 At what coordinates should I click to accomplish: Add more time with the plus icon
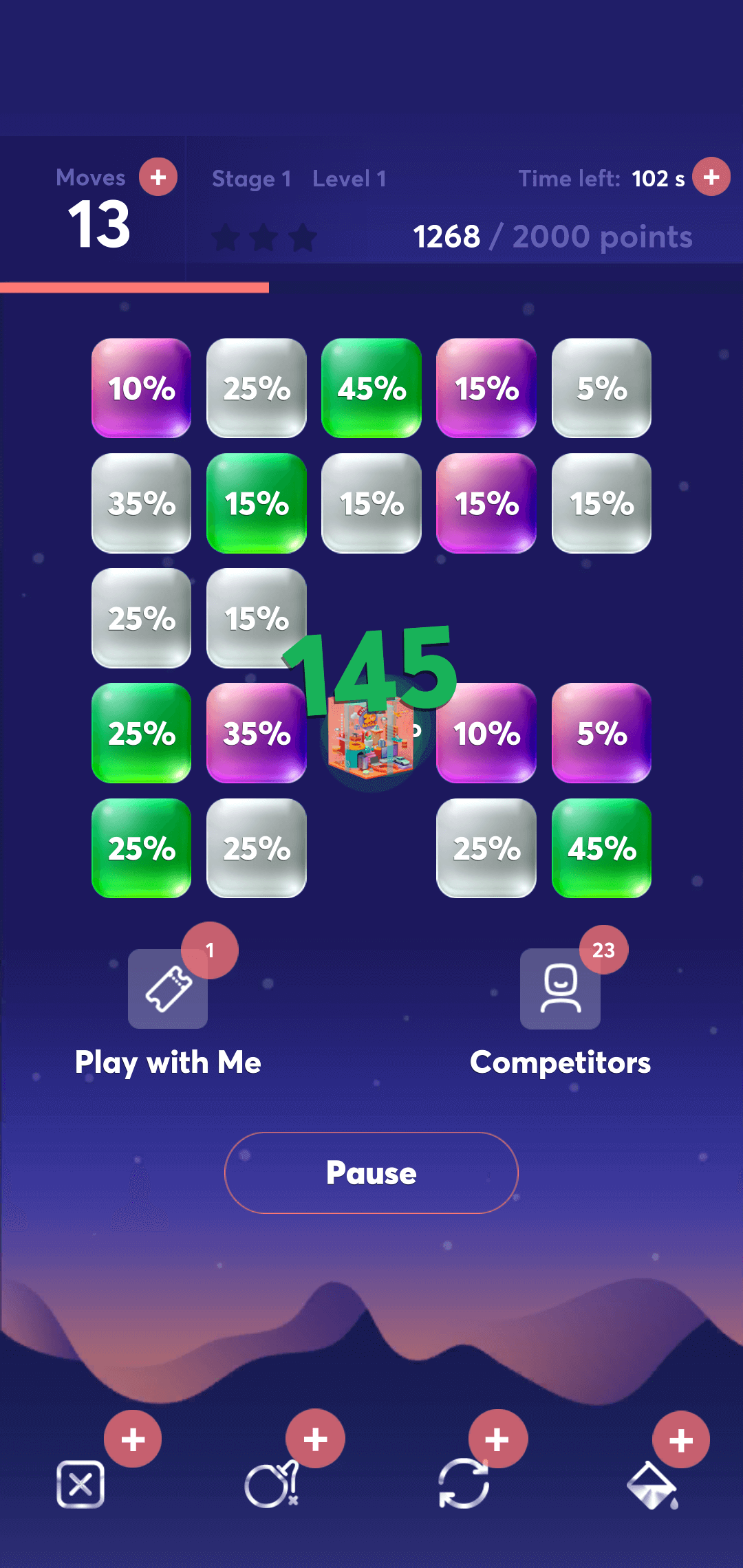tap(711, 177)
